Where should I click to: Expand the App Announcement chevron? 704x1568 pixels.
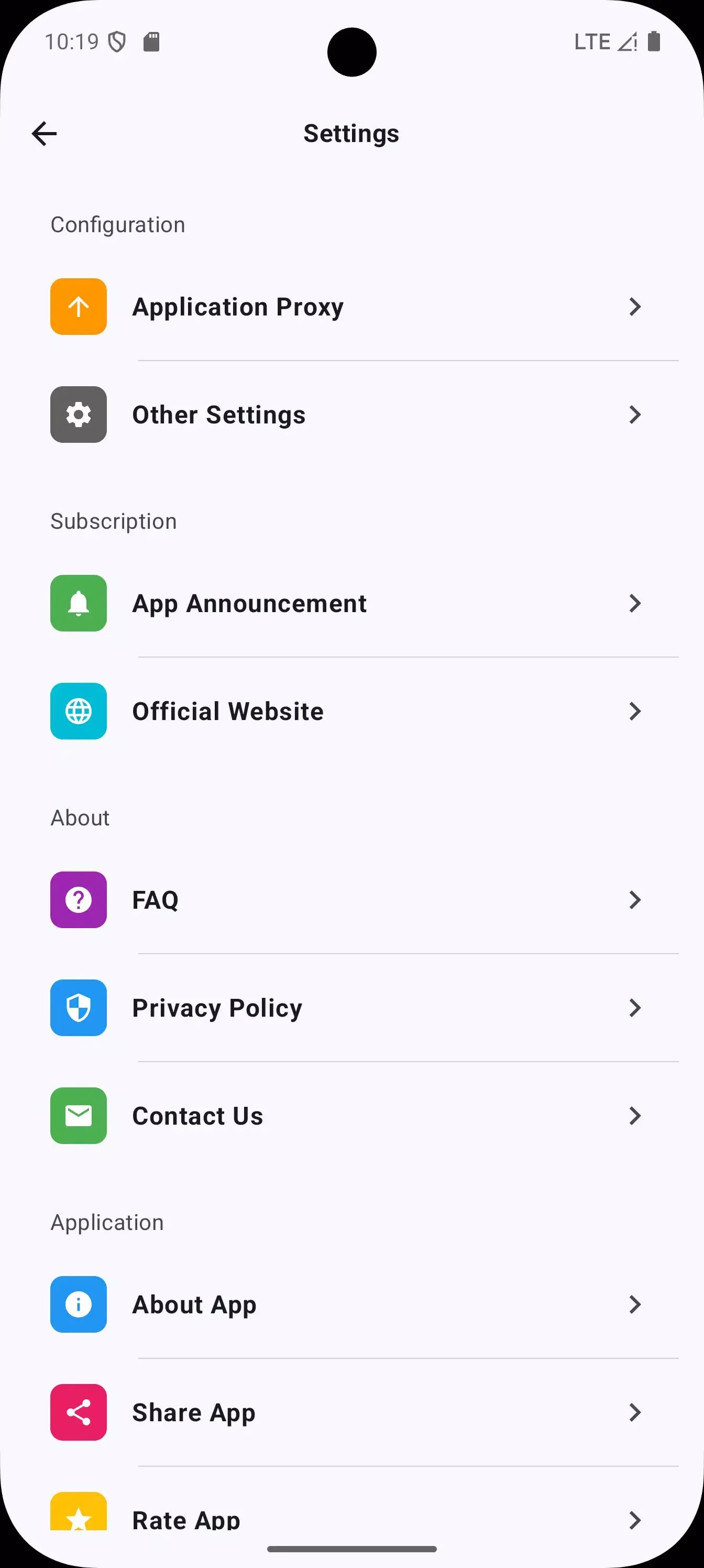point(635,603)
